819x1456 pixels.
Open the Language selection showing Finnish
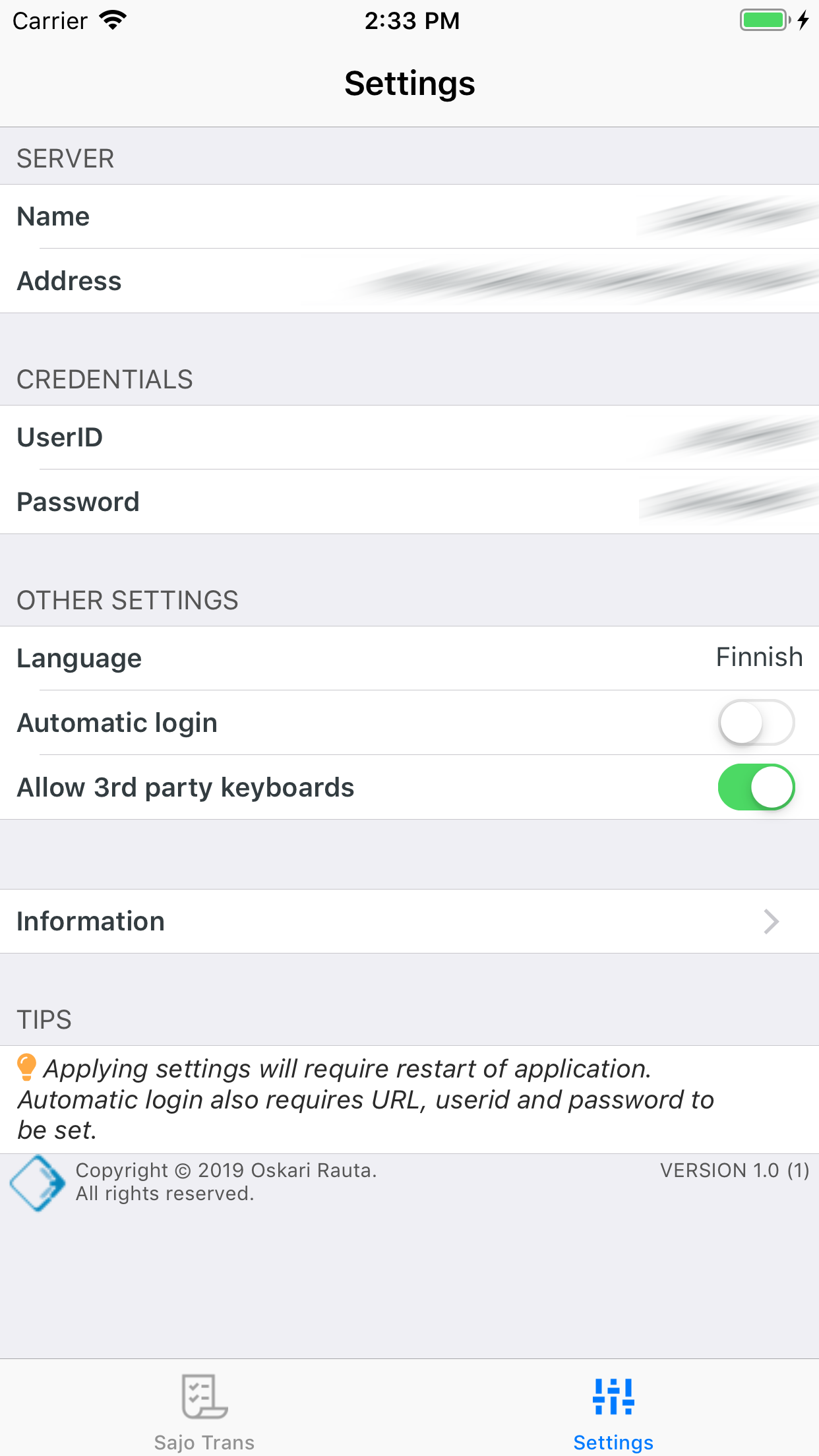(409, 657)
